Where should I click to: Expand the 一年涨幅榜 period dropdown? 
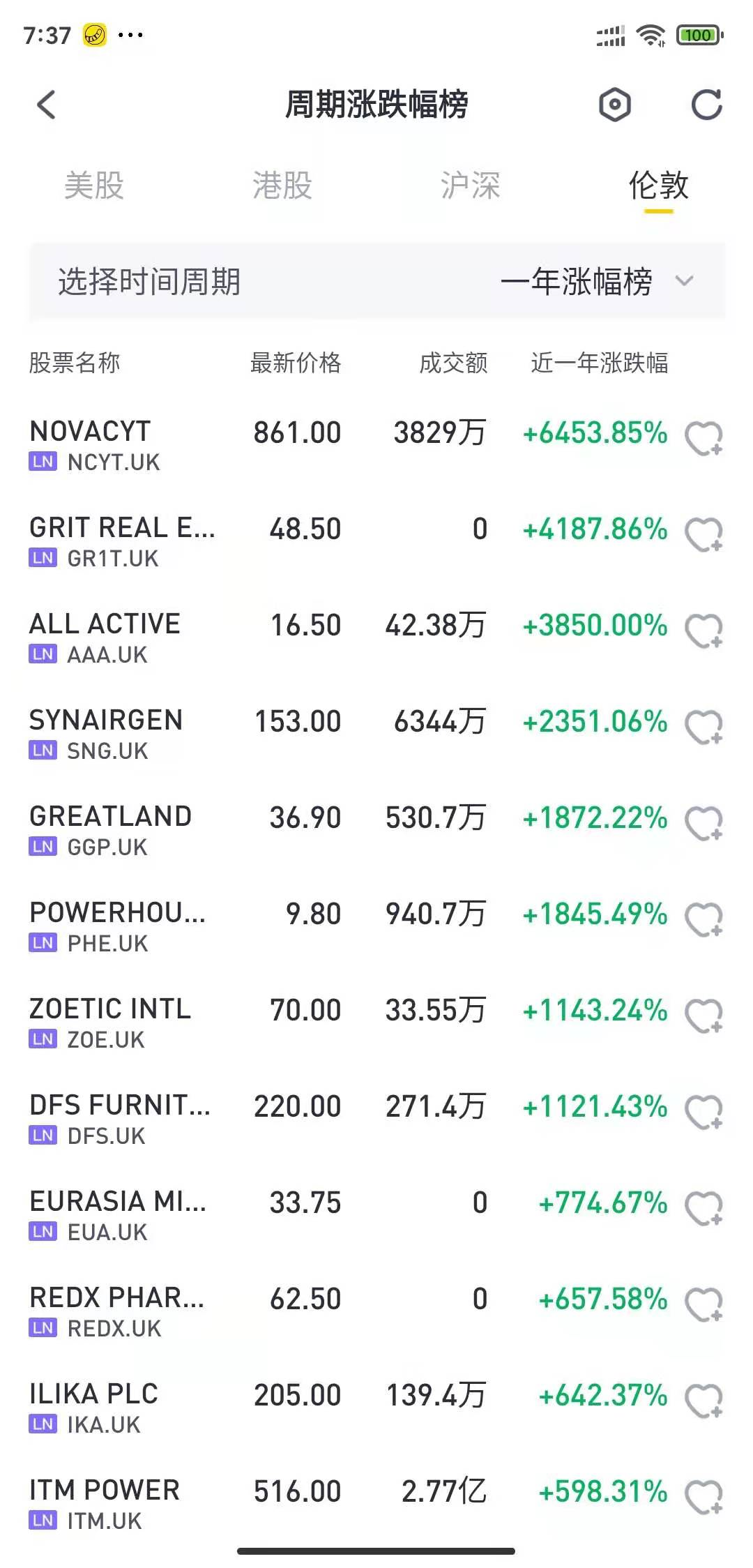597,282
